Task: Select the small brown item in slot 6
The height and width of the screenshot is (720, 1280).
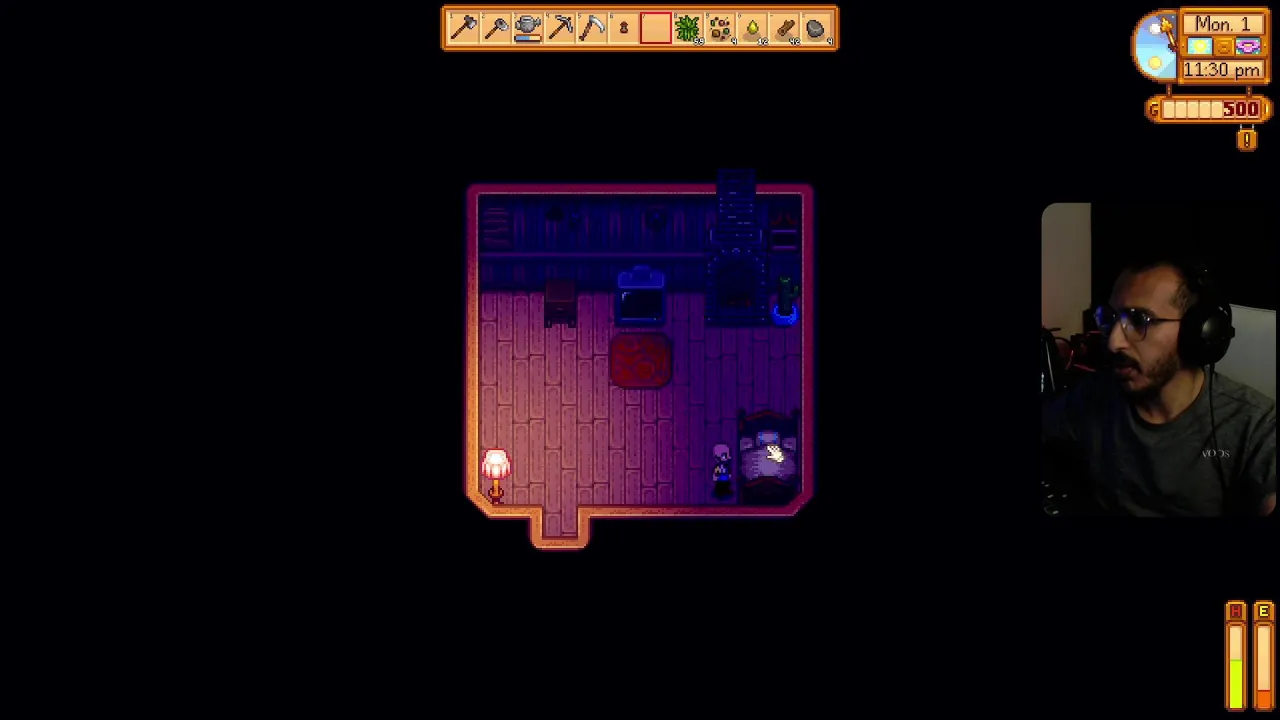Action: (x=623, y=28)
